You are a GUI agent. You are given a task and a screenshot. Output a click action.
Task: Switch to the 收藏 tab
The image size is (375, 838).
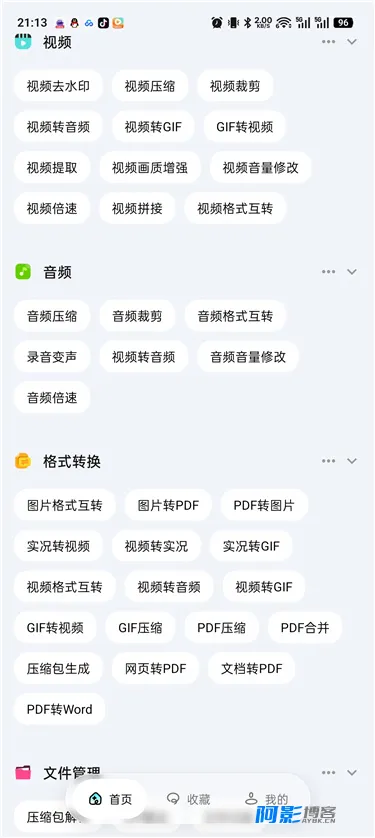point(188,799)
